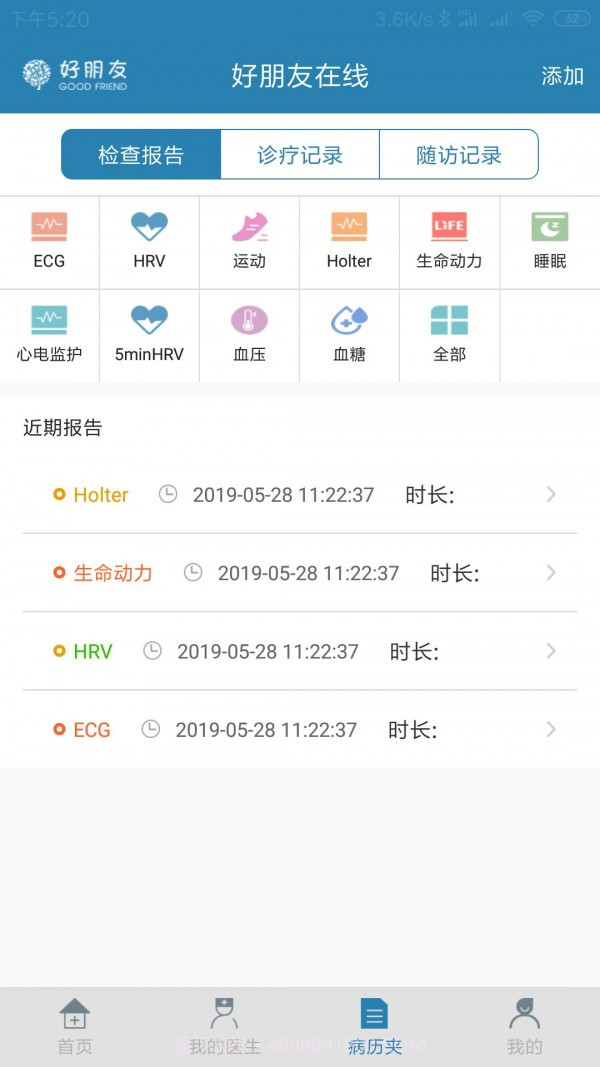Screen dimensions: 600x1067
Task: Select the 检查报告 tab
Action: pyautogui.click(x=141, y=155)
